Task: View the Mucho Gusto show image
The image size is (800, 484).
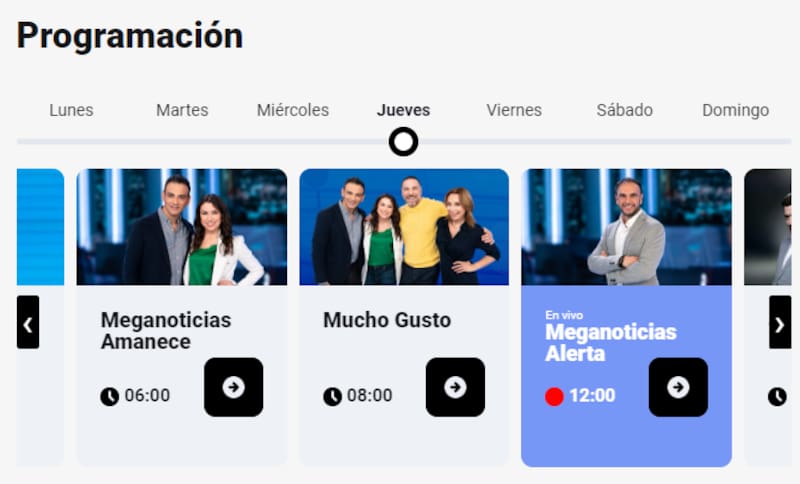Action: [x=403, y=227]
